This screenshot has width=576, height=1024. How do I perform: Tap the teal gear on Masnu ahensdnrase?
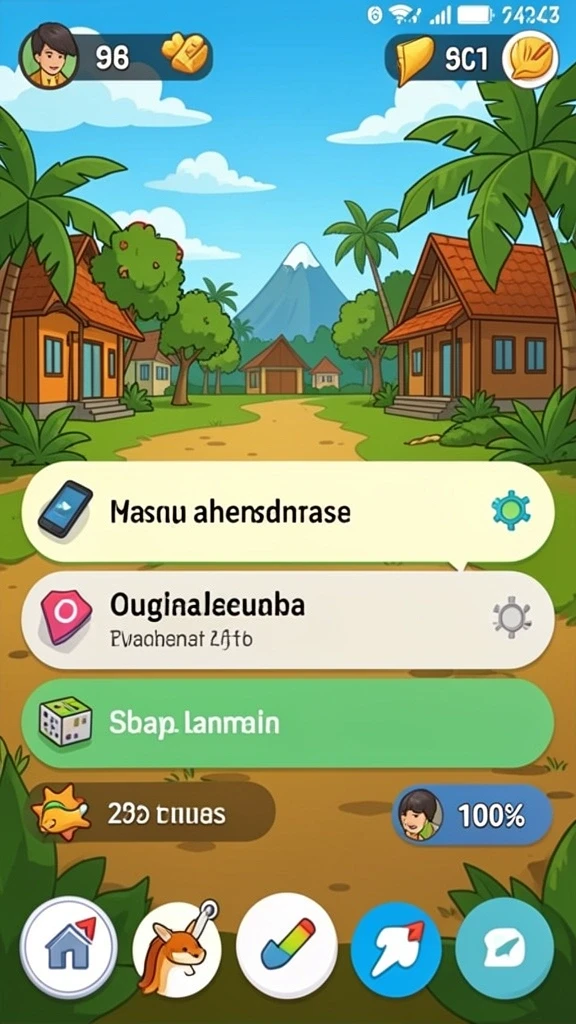click(511, 511)
